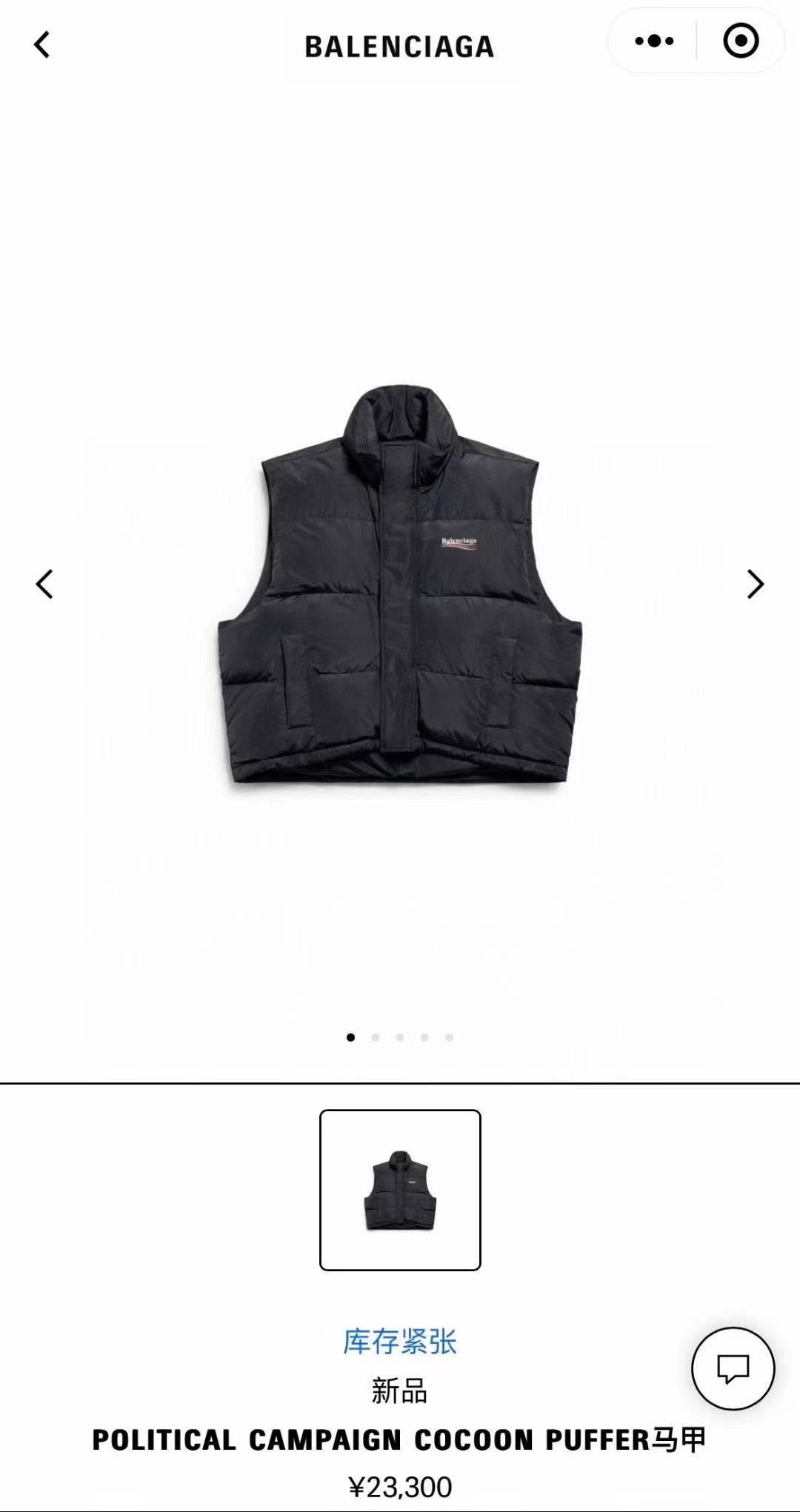Screen dimensions: 800x1512
Task: Enlarge the main puffer vest product image
Action: click(x=400, y=593)
